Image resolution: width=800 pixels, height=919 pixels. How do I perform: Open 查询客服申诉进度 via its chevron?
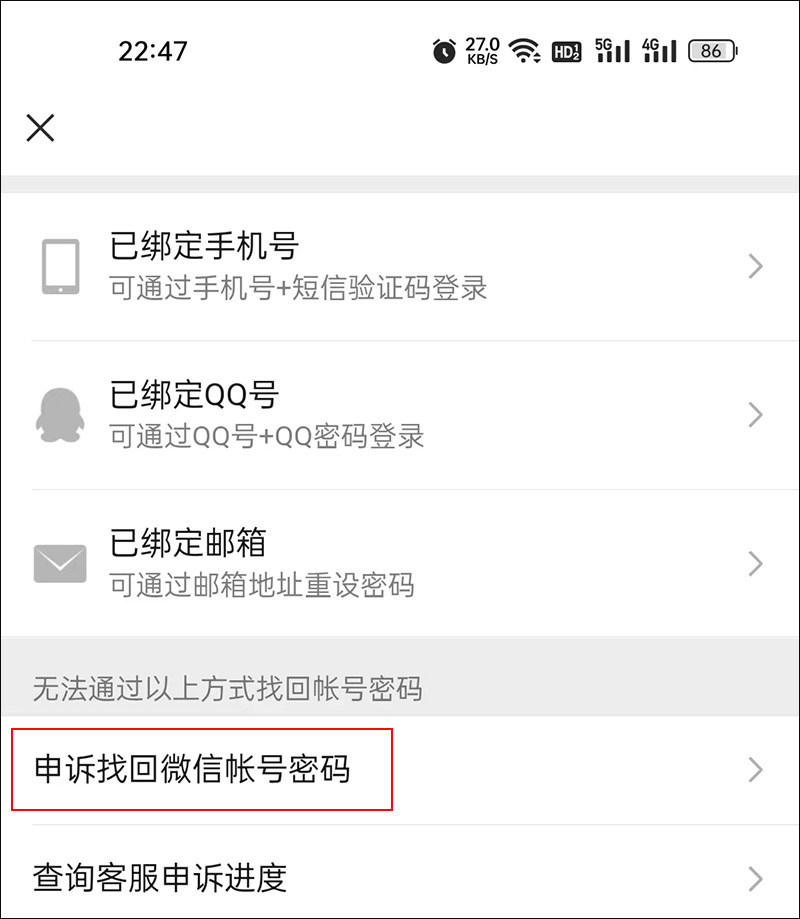pos(756,878)
